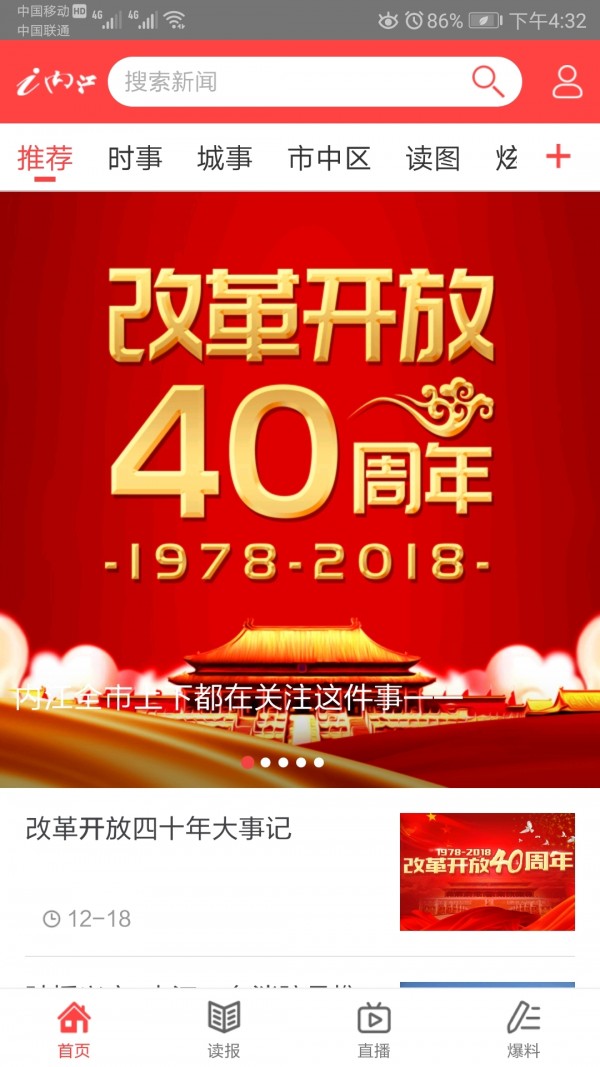Tap the 搜索新闻 search field
This screenshot has height=1067, width=600.
click(x=314, y=82)
